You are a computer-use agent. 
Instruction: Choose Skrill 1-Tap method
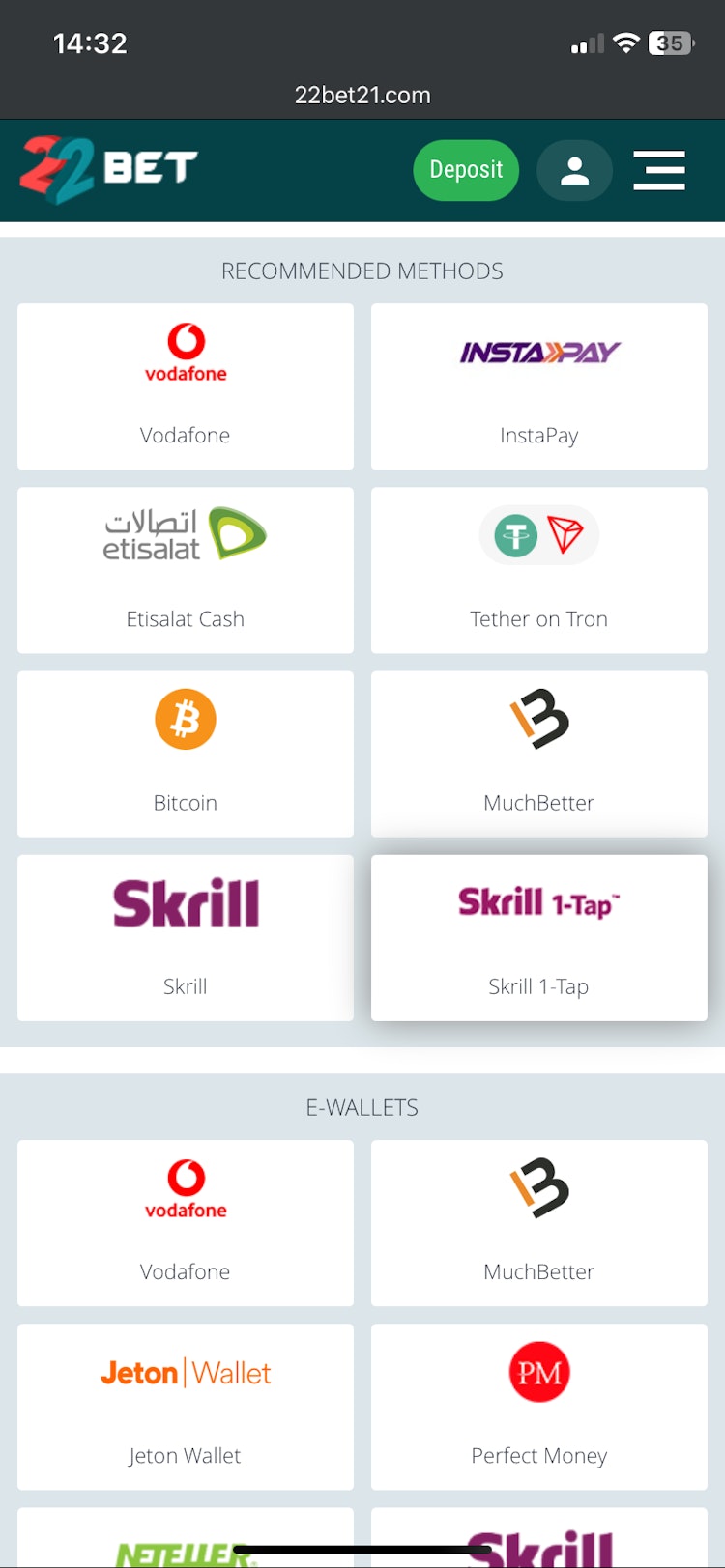pos(539,937)
